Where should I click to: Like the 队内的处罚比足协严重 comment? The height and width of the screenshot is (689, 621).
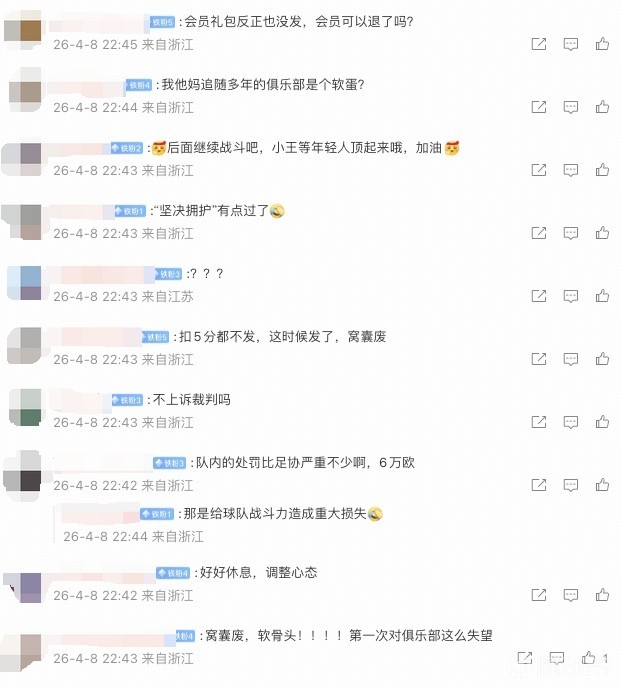(x=602, y=485)
